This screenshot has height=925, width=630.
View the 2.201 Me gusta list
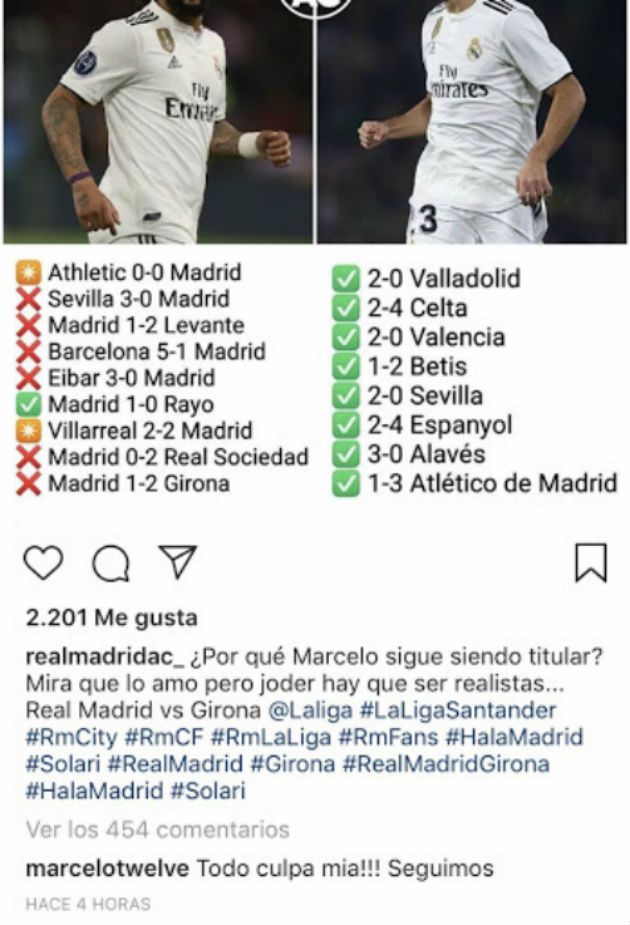point(111,618)
